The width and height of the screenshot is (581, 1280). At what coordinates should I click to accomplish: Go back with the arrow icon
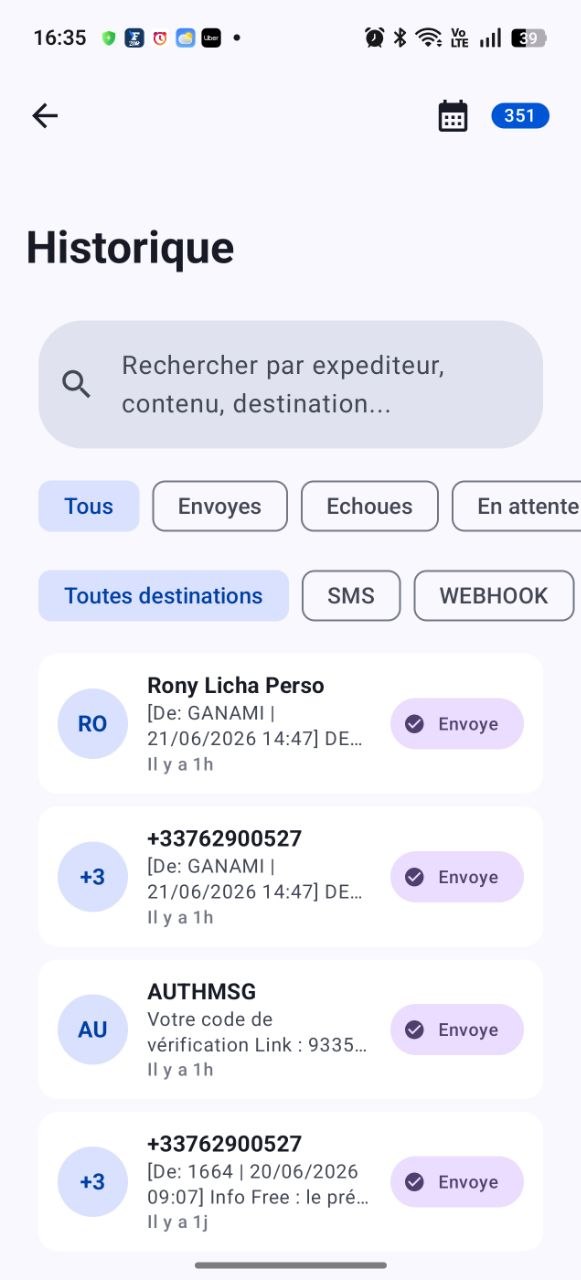tap(45, 116)
